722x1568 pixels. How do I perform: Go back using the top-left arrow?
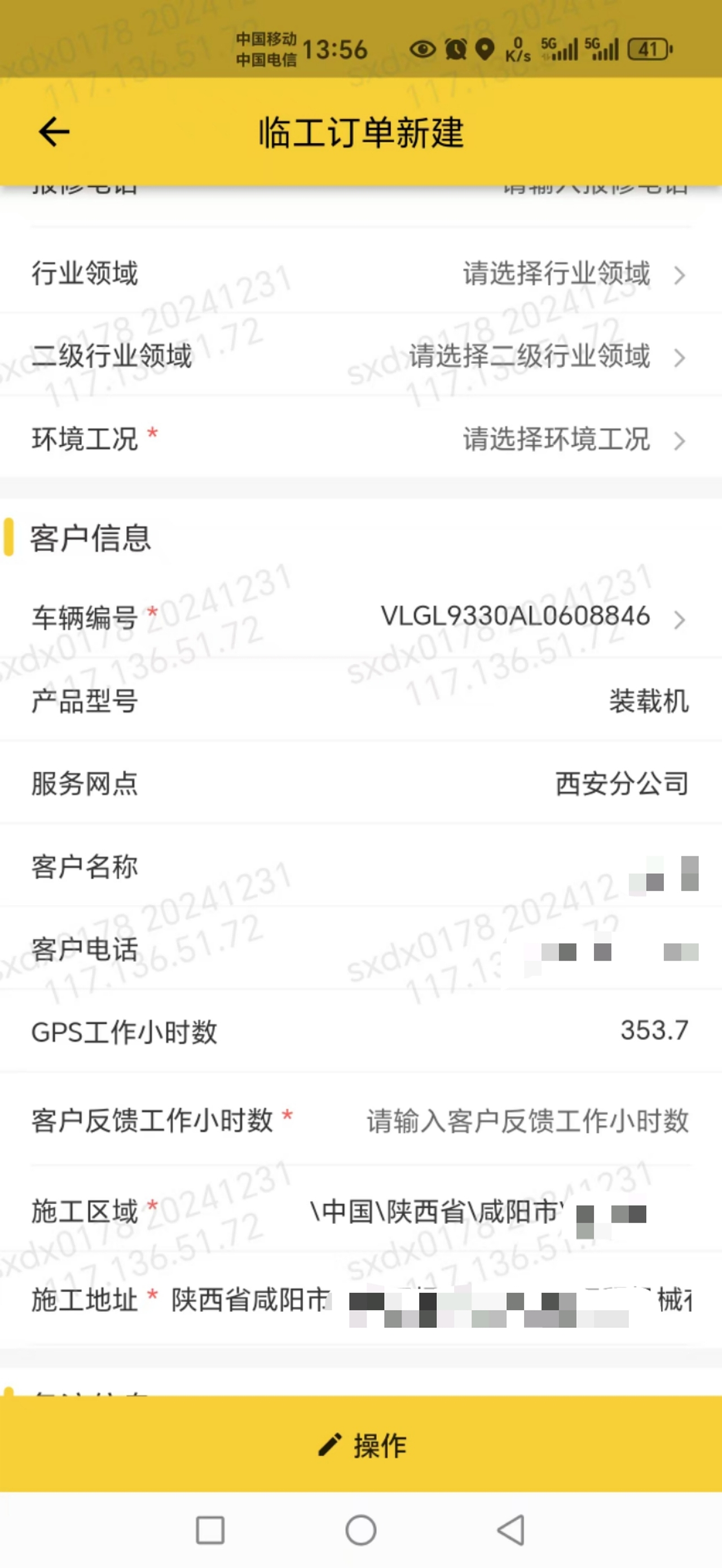[x=54, y=132]
